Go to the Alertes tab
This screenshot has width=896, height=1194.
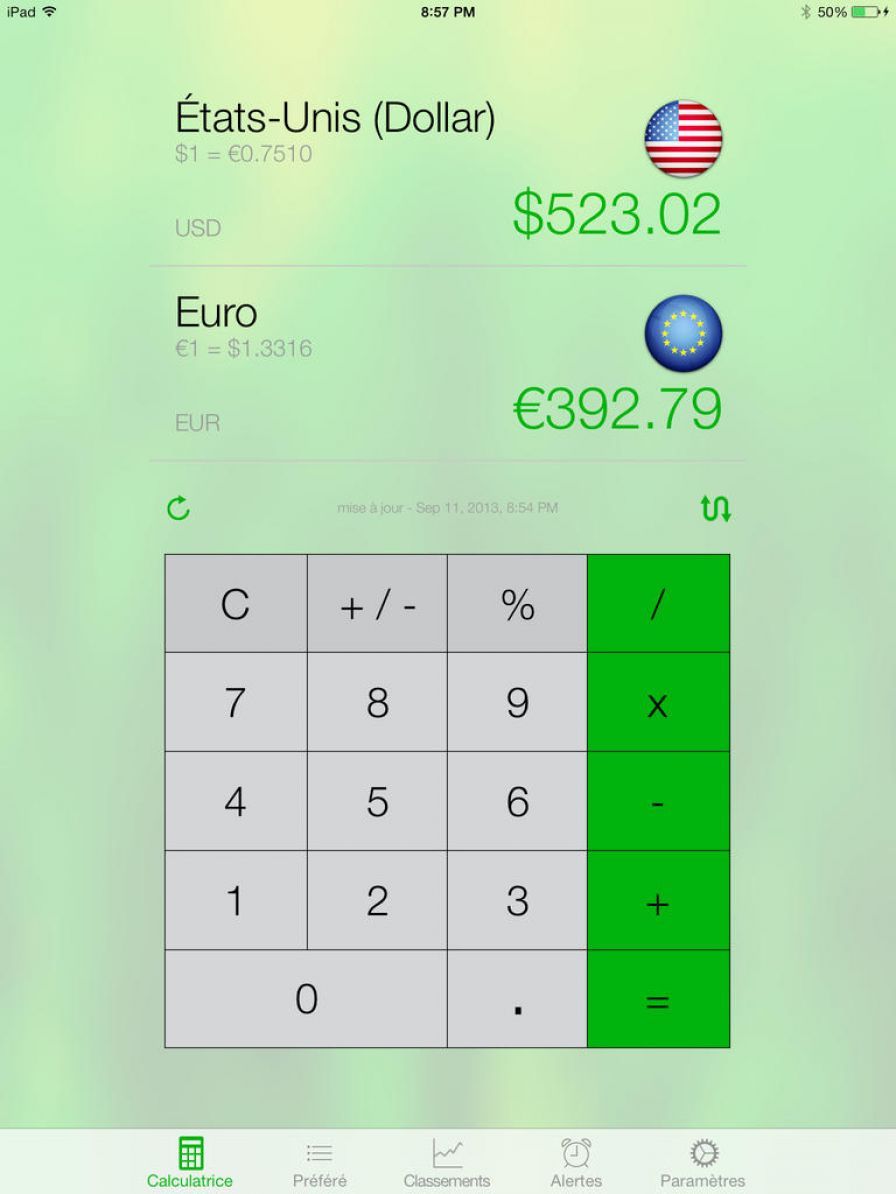pyautogui.click(x=576, y=1165)
